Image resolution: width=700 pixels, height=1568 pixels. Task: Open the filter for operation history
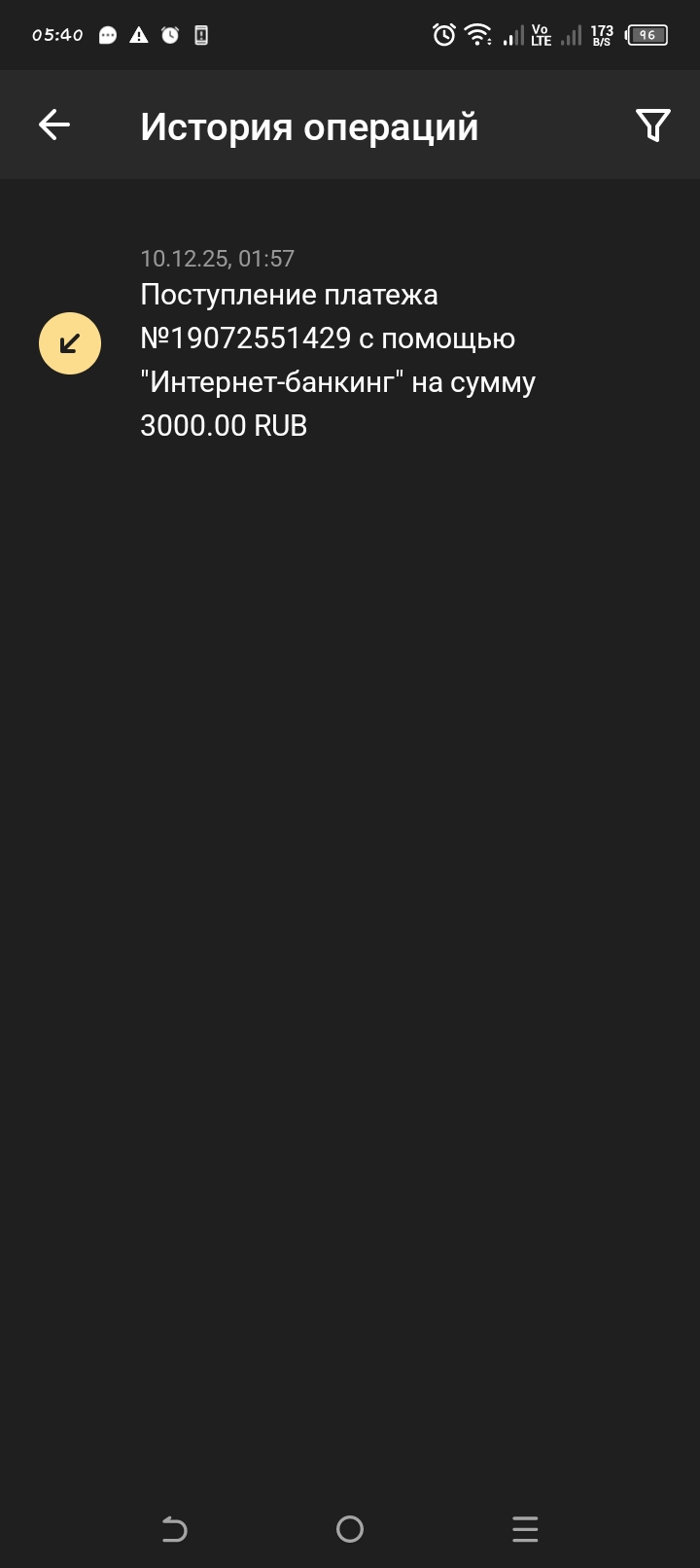(652, 125)
